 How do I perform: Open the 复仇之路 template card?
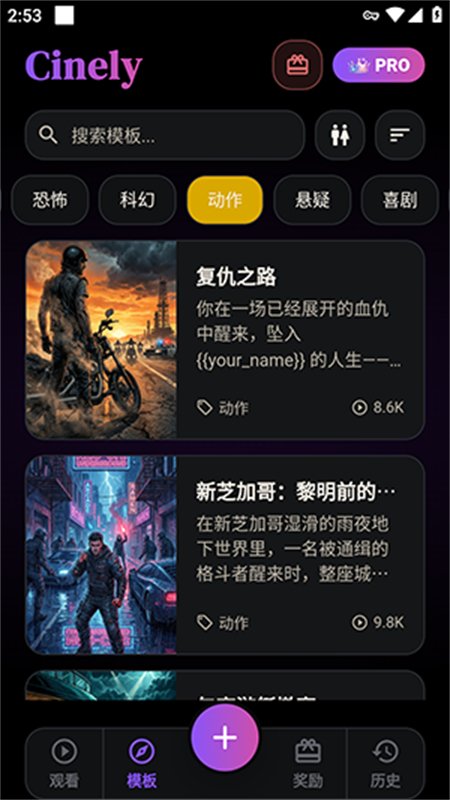(225, 340)
